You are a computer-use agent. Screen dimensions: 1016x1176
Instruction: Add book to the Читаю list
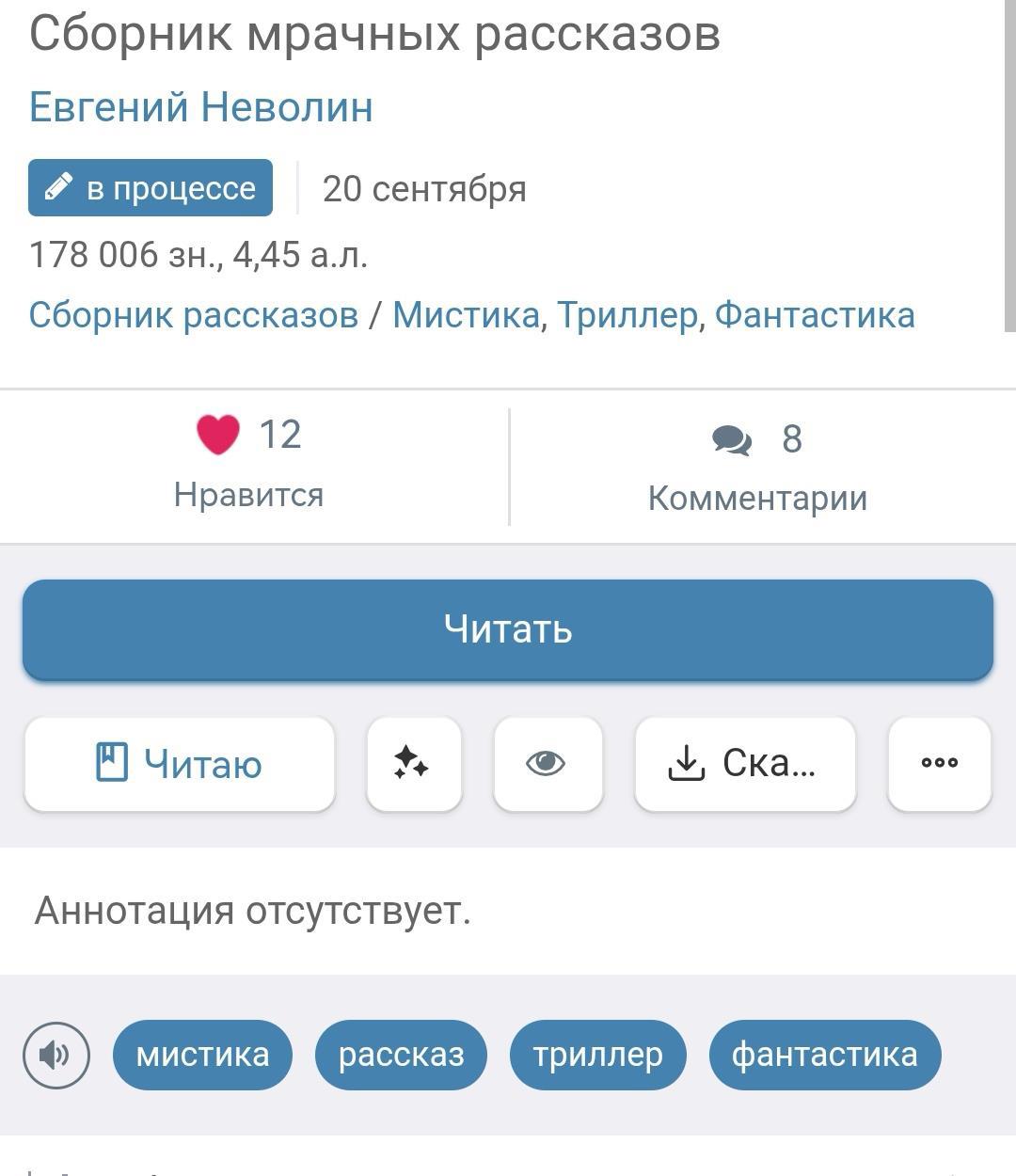coord(180,763)
